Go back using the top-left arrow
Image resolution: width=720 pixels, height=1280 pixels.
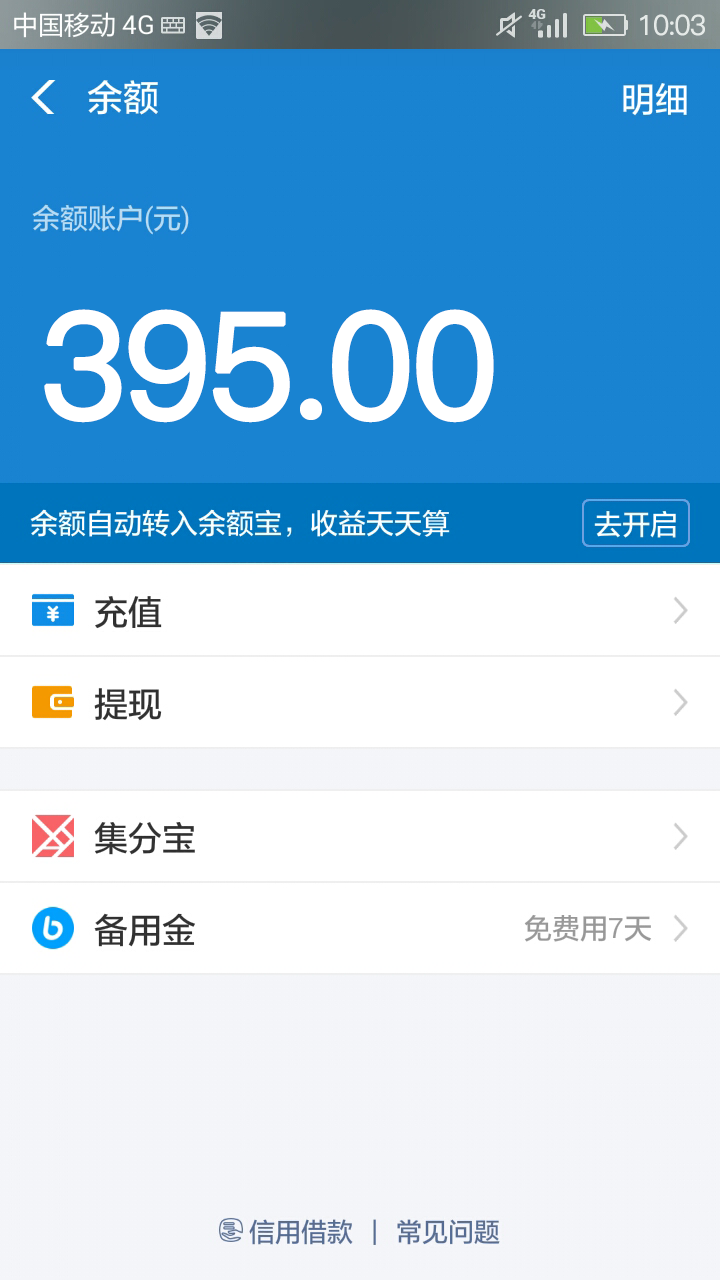pos(43,98)
